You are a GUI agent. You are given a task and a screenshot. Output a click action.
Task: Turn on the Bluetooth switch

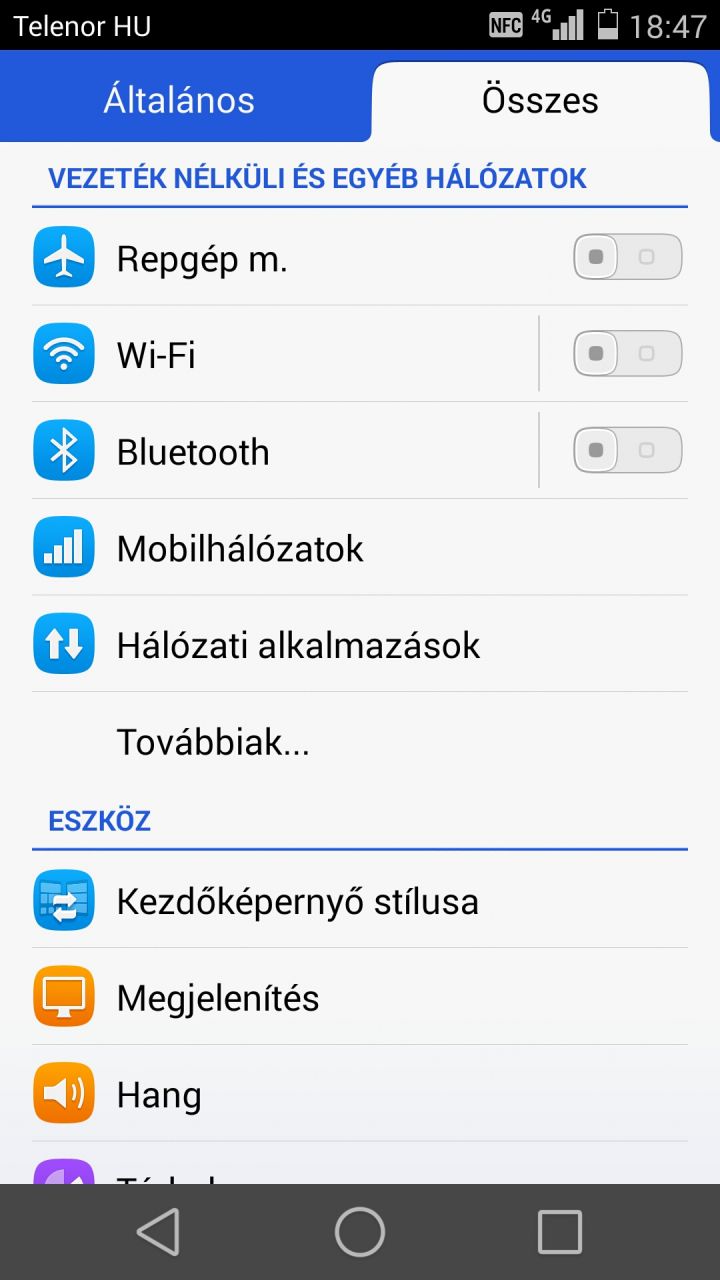pyautogui.click(x=628, y=451)
